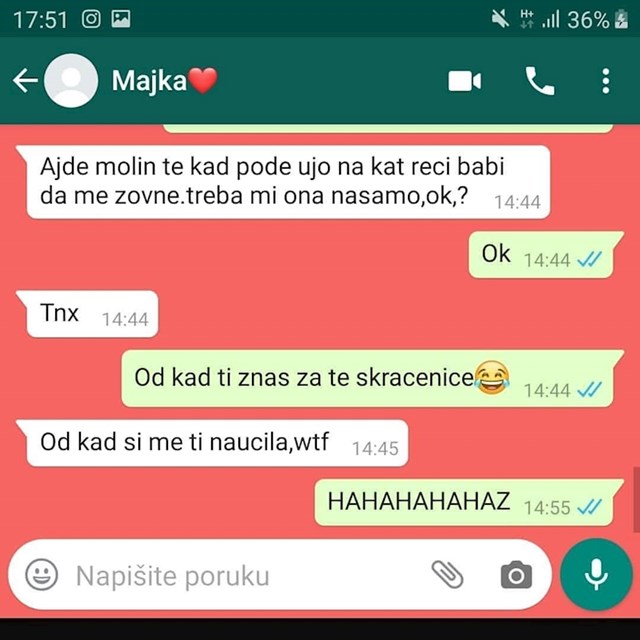Image resolution: width=640 pixels, height=640 pixels.
Task: Go back to the chat list
Action: (x=25, y=81)
